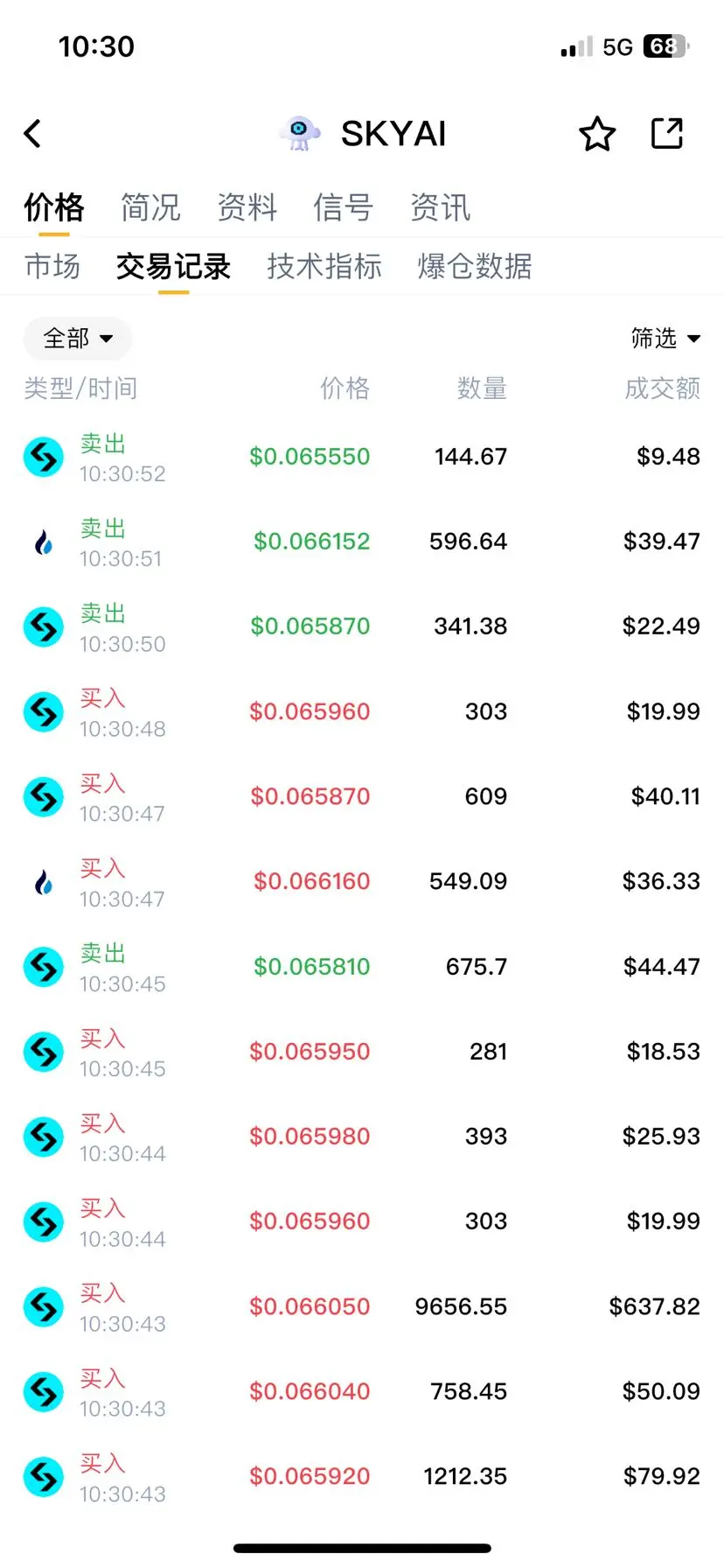Select the 信号 tab
The image size is (724, 1568).
point(344,207)
